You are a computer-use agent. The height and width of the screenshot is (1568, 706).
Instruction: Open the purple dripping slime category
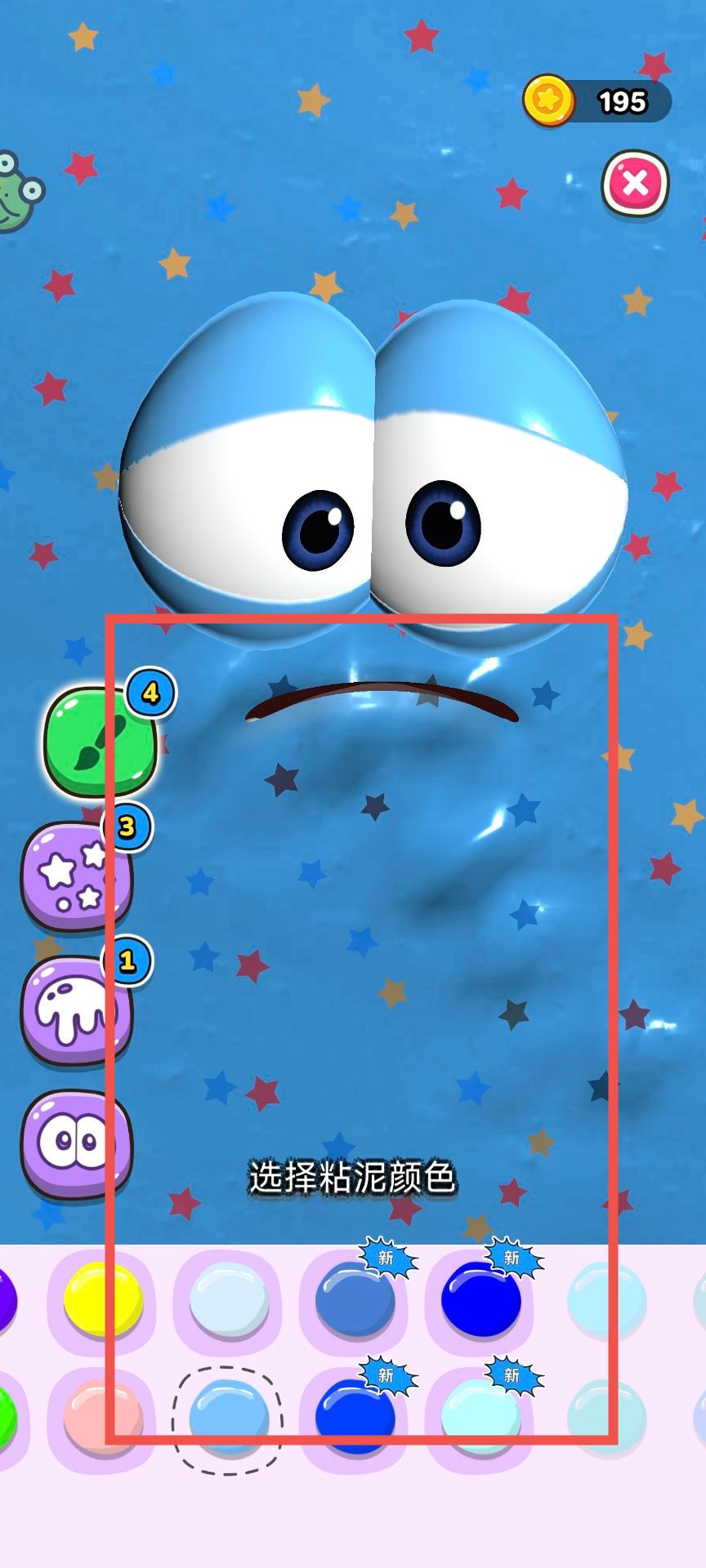click(x=76, y=1009)
